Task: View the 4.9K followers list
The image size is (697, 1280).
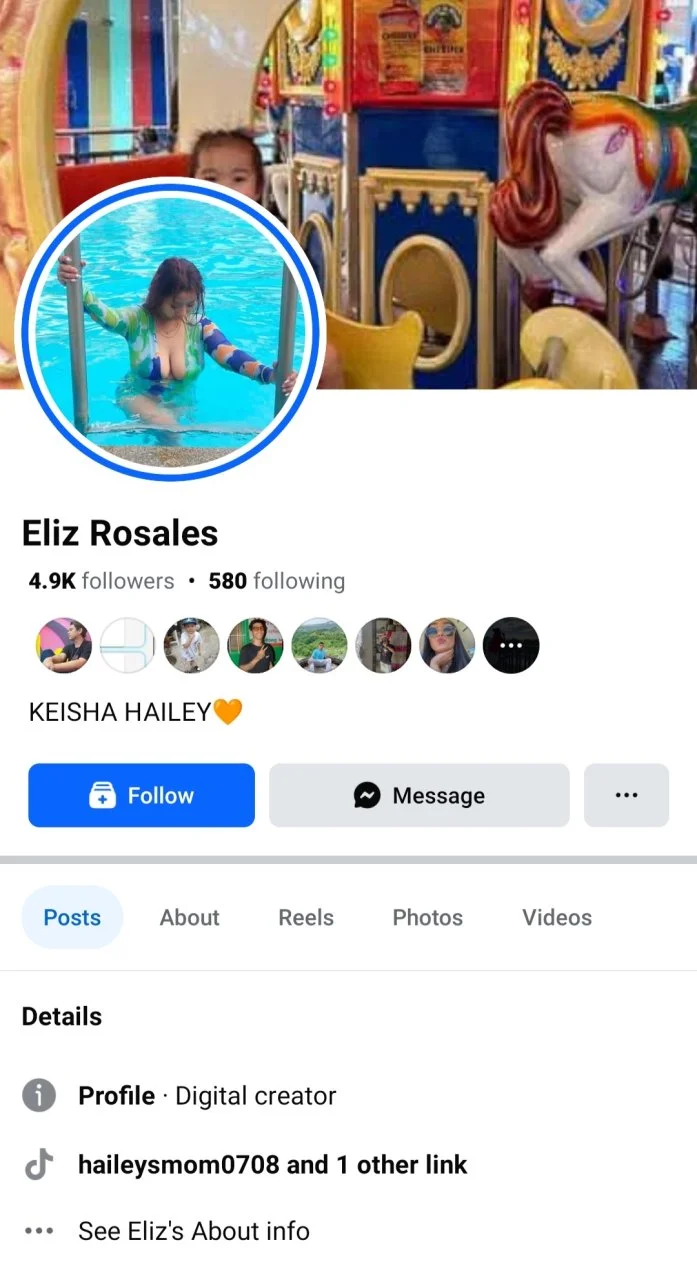Action: (x=101, y=581)
